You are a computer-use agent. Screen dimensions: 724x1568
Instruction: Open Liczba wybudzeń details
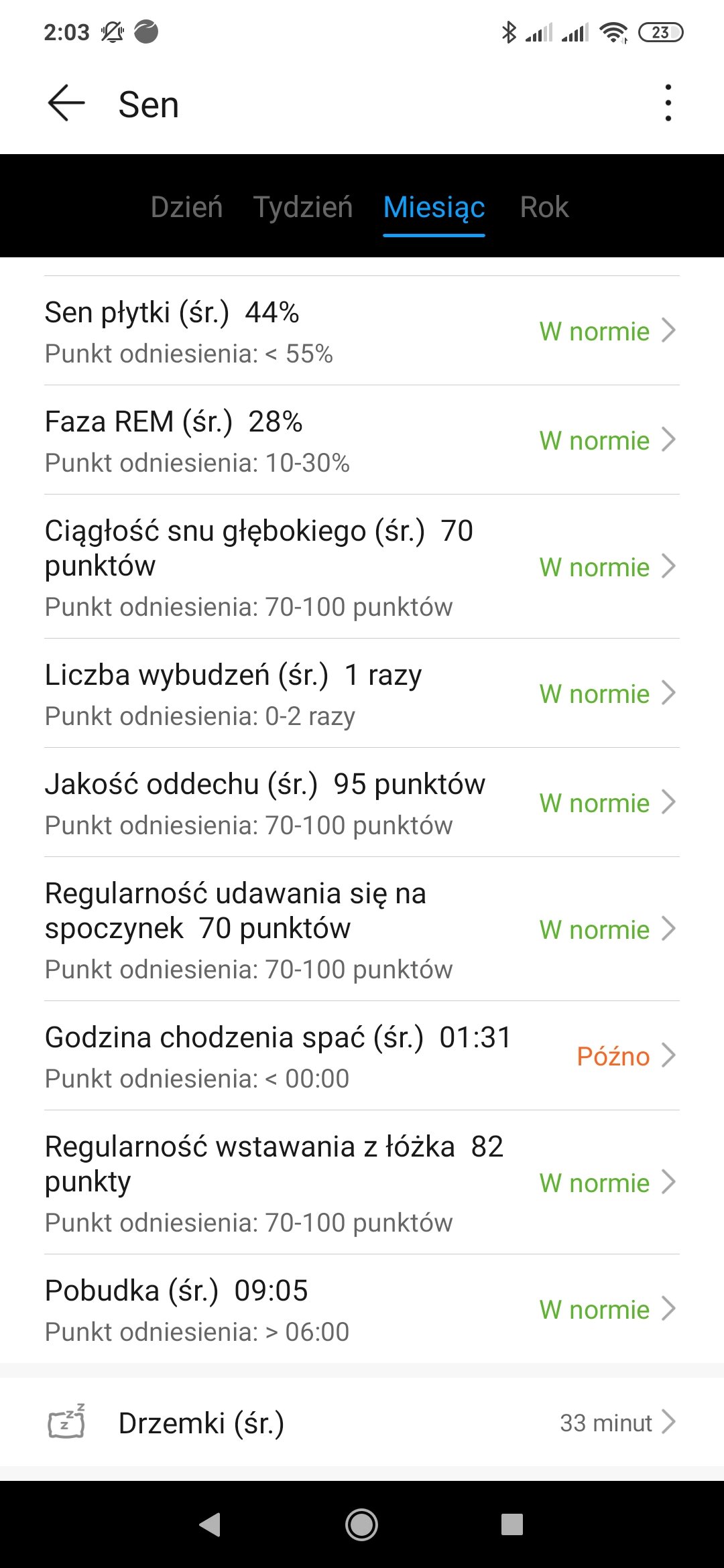pyautogui.click(x=362, y=694)
